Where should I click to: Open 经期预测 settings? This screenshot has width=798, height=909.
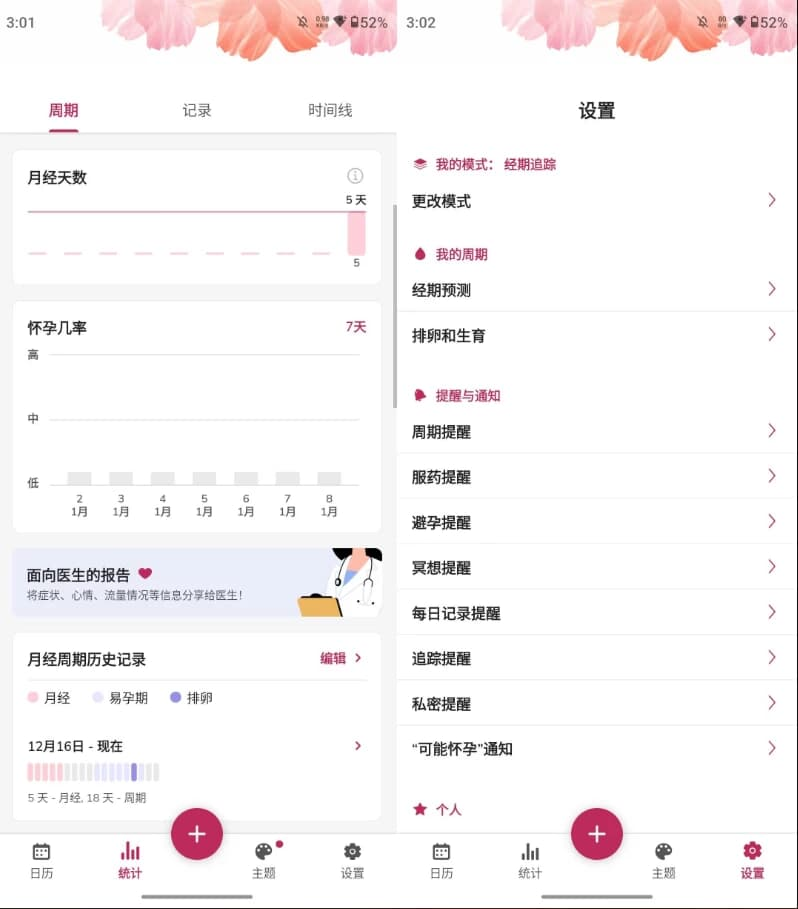pos(596,290)
